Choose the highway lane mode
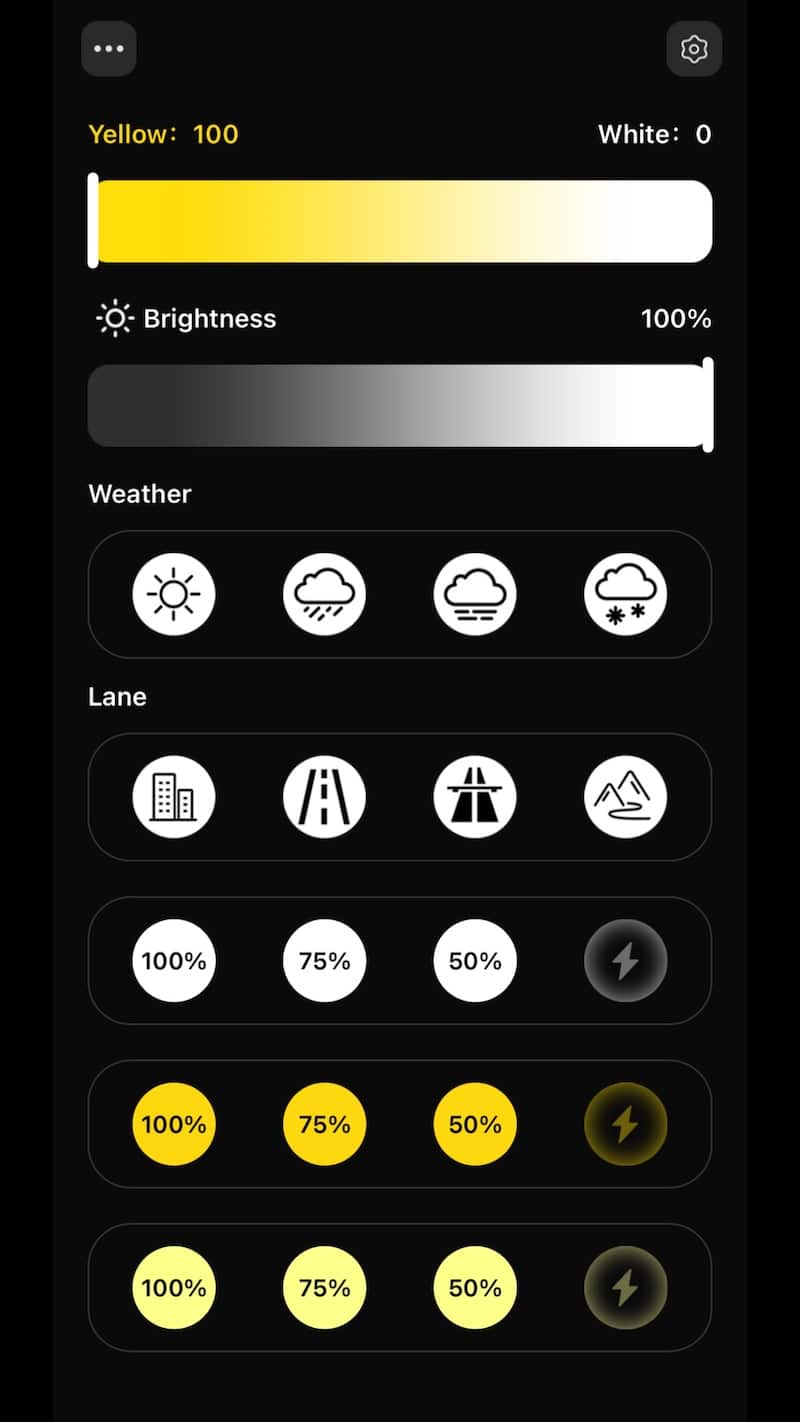This screenshot has height=1422, width=800. coord(475,797)
